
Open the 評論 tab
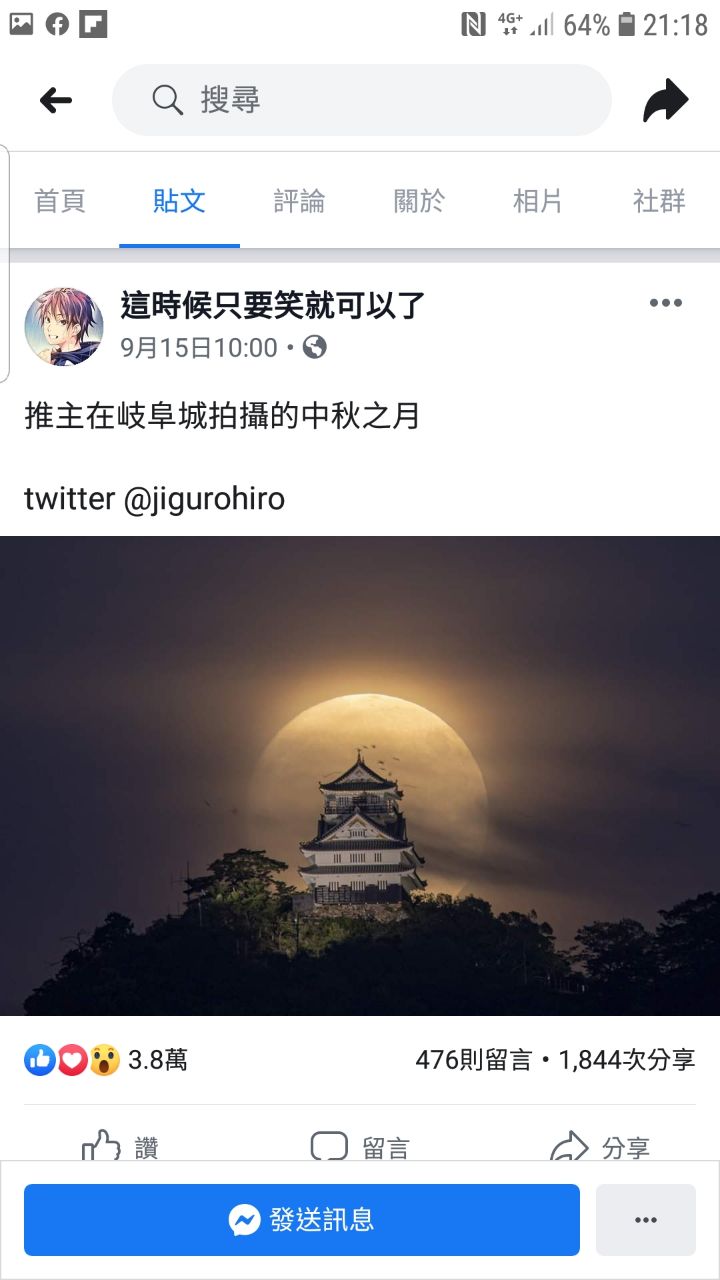pyautogui.click(x=299, y=201)
